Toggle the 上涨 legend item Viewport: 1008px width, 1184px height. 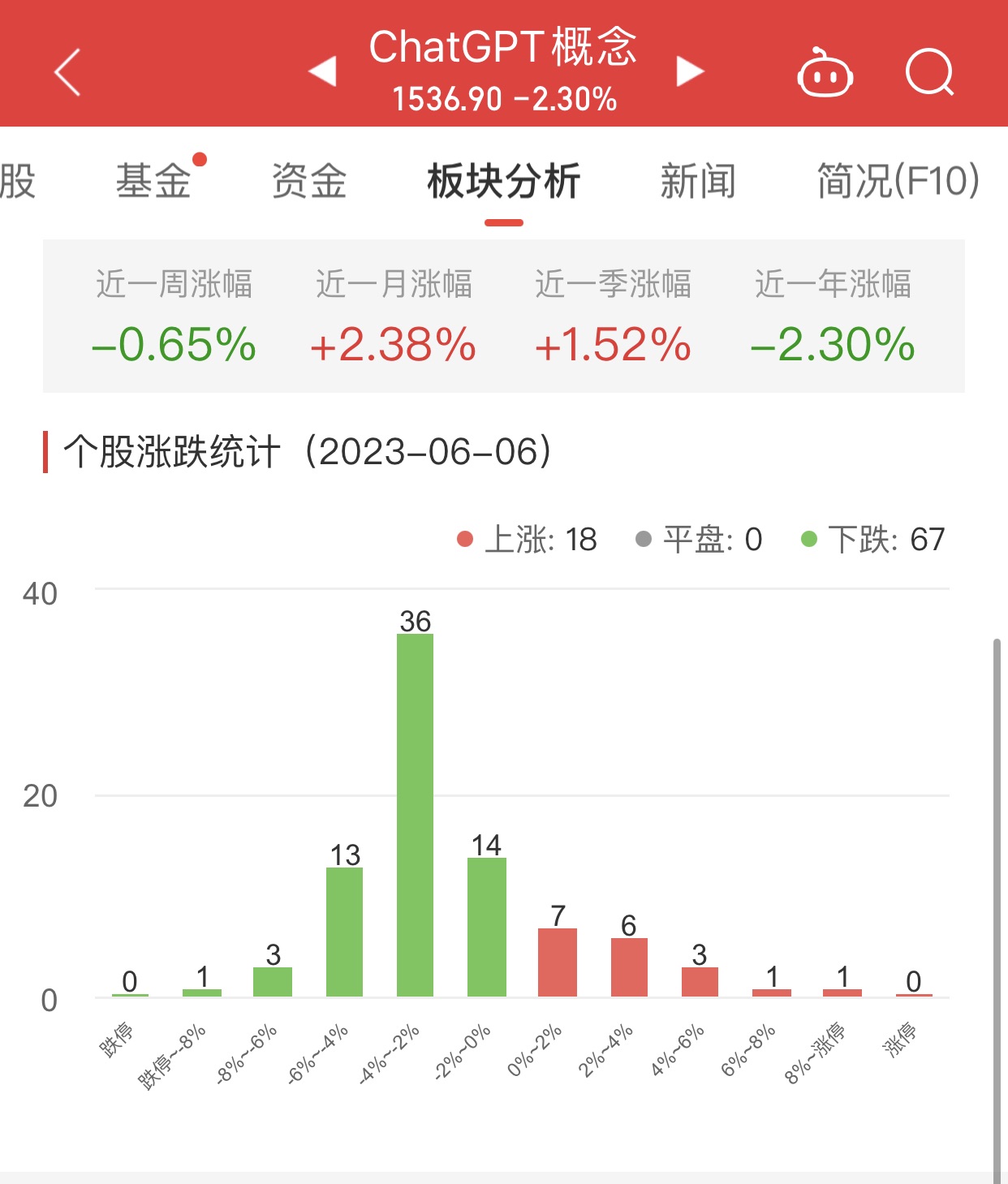(x=527, y=540)
